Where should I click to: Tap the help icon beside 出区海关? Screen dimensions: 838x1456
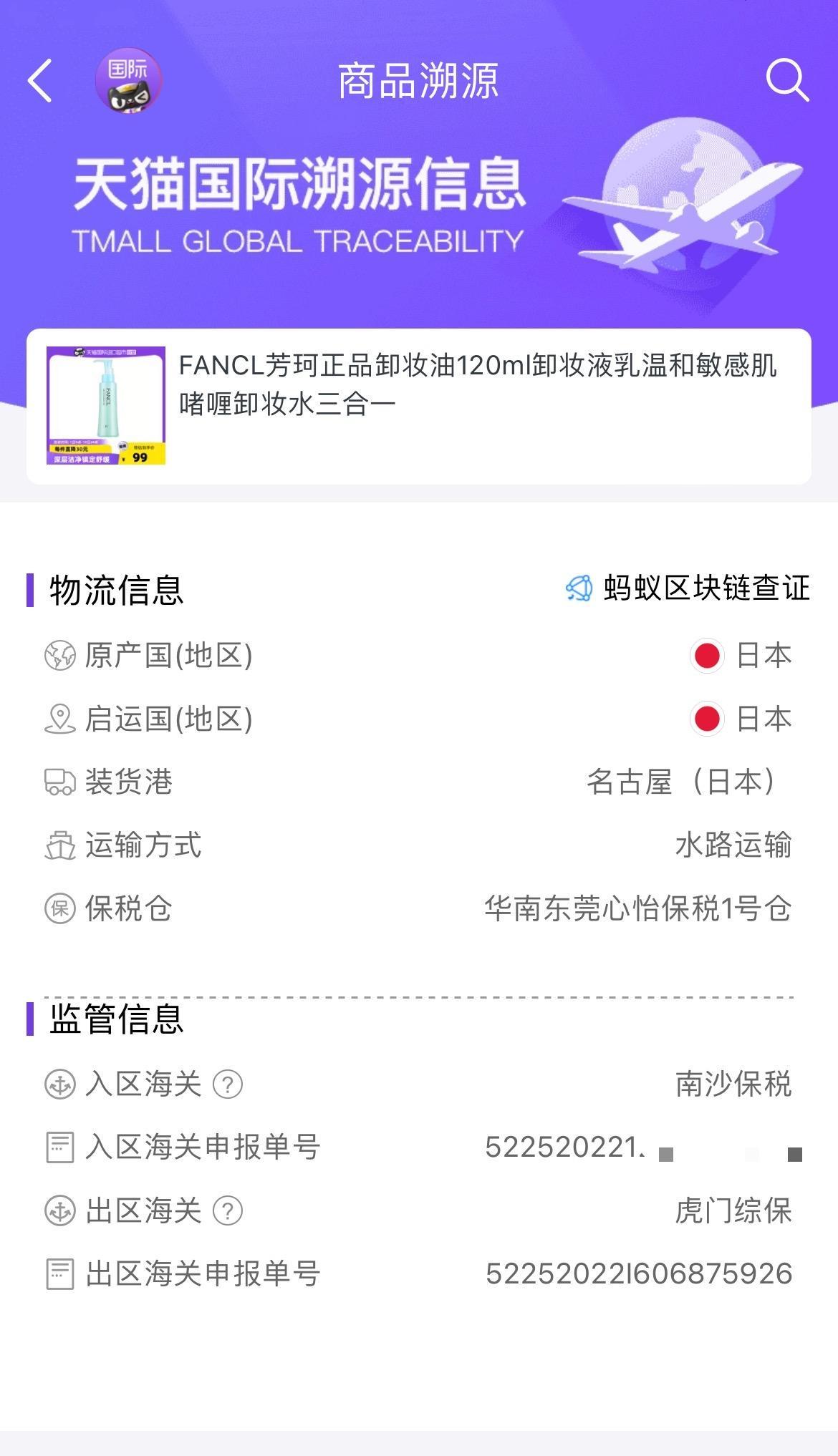point(228,1211)
